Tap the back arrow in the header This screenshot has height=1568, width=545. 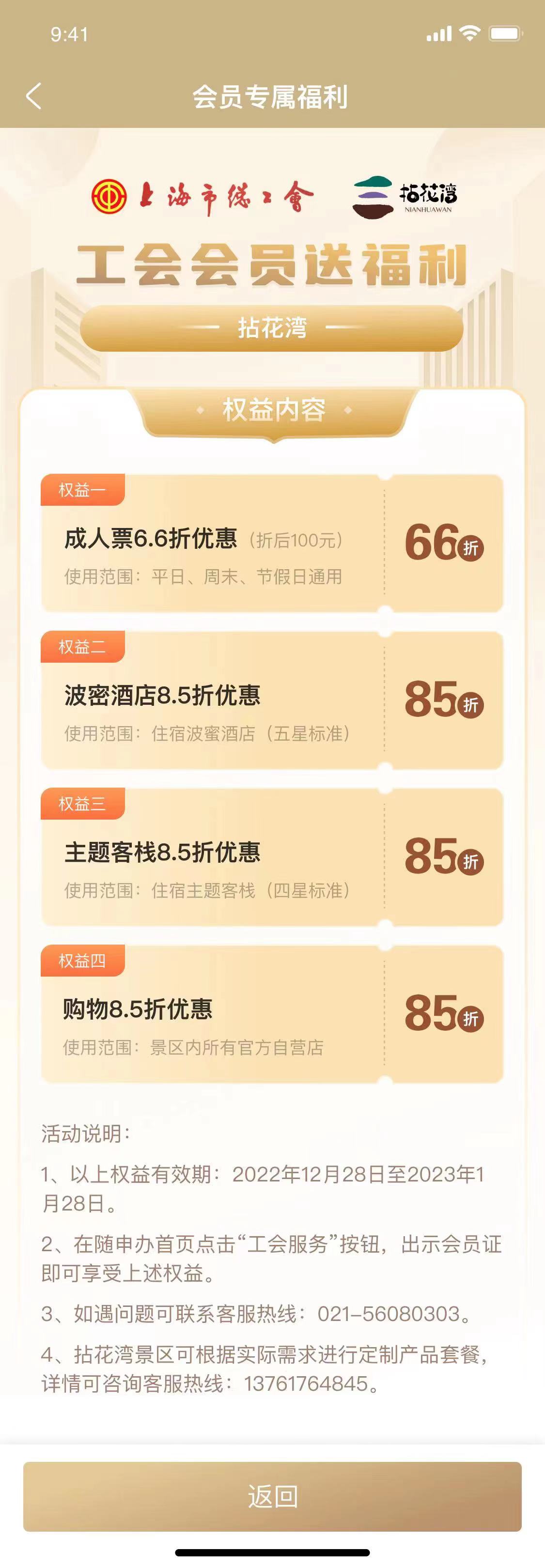(x=34, y=96)
